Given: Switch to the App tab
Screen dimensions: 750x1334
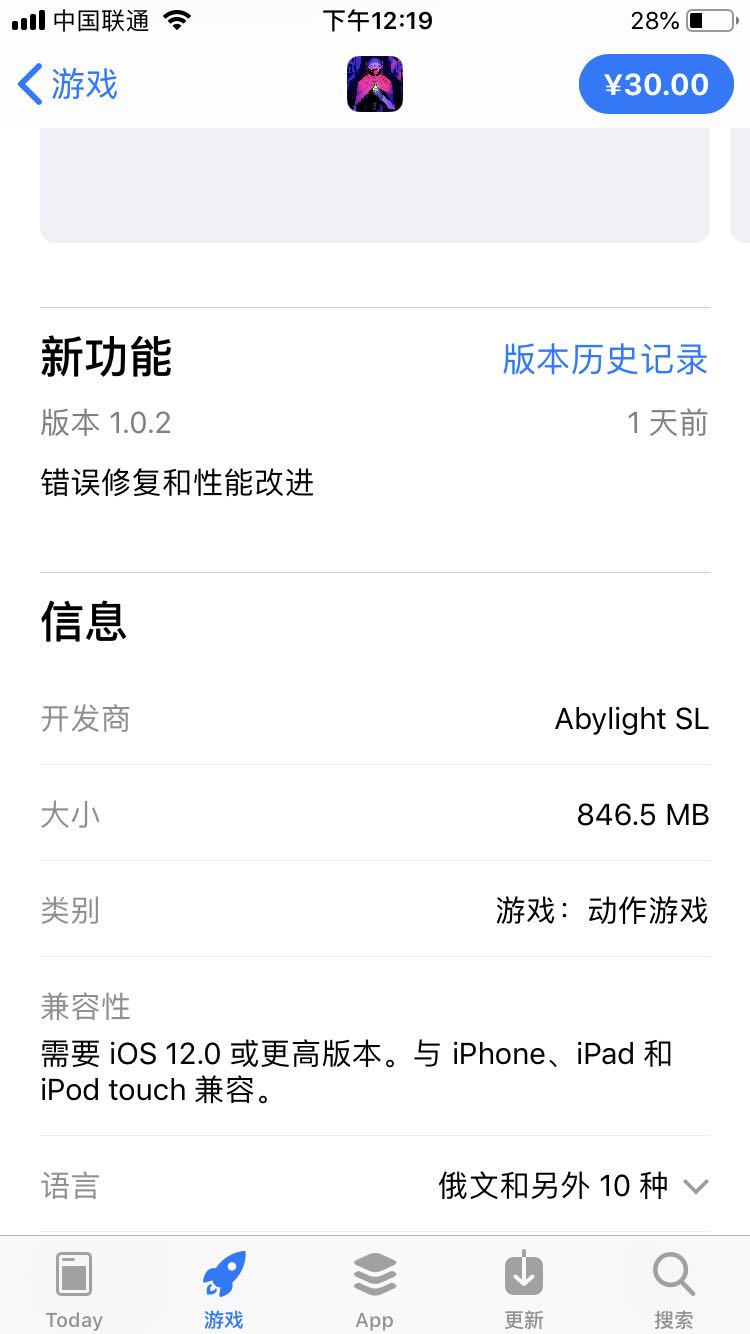Looking at the screenshot, I should pos(375,1288).
